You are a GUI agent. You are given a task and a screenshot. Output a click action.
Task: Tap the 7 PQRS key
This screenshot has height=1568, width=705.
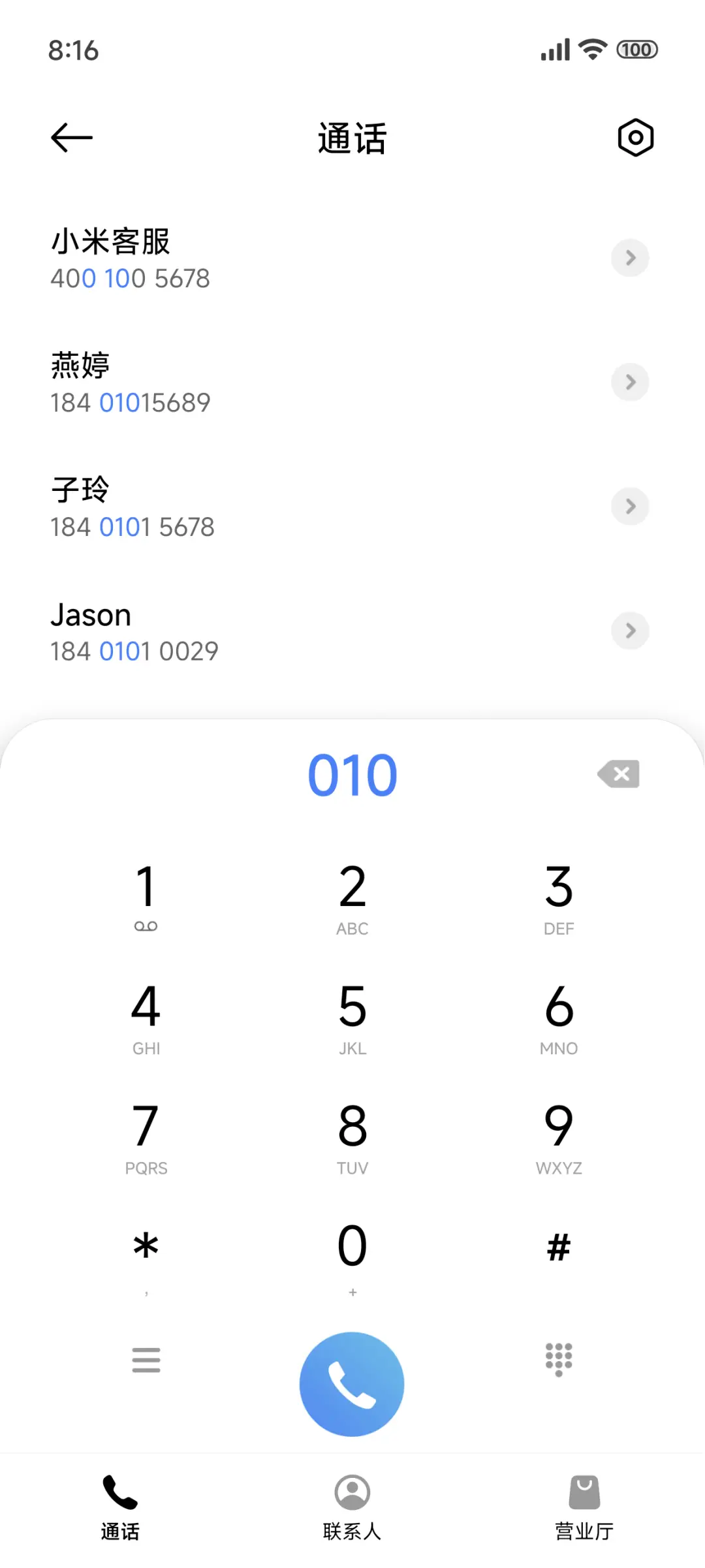(x=146, y=1136)
